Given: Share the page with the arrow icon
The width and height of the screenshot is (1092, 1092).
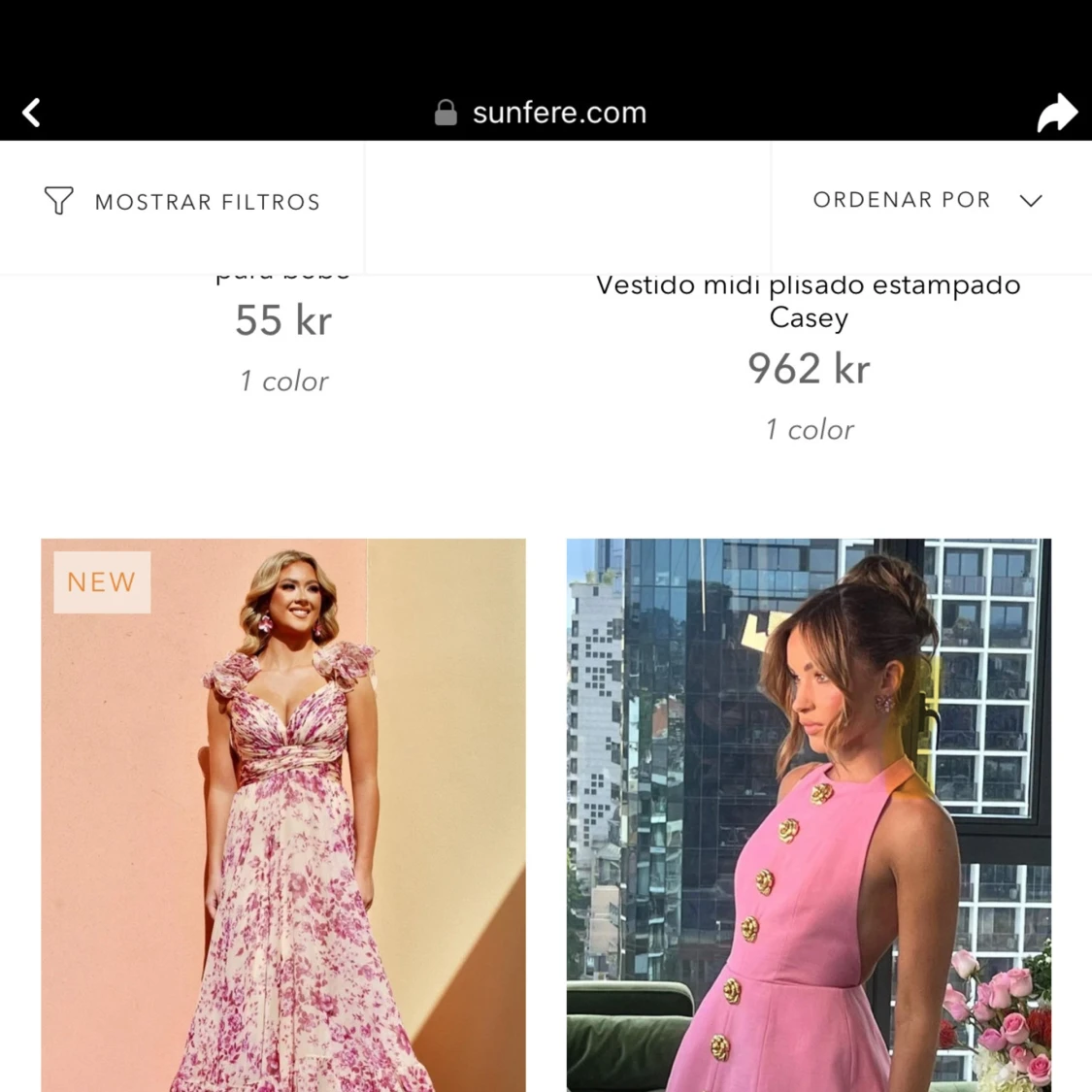Looking at the screenshot, I should point(1057,113).
